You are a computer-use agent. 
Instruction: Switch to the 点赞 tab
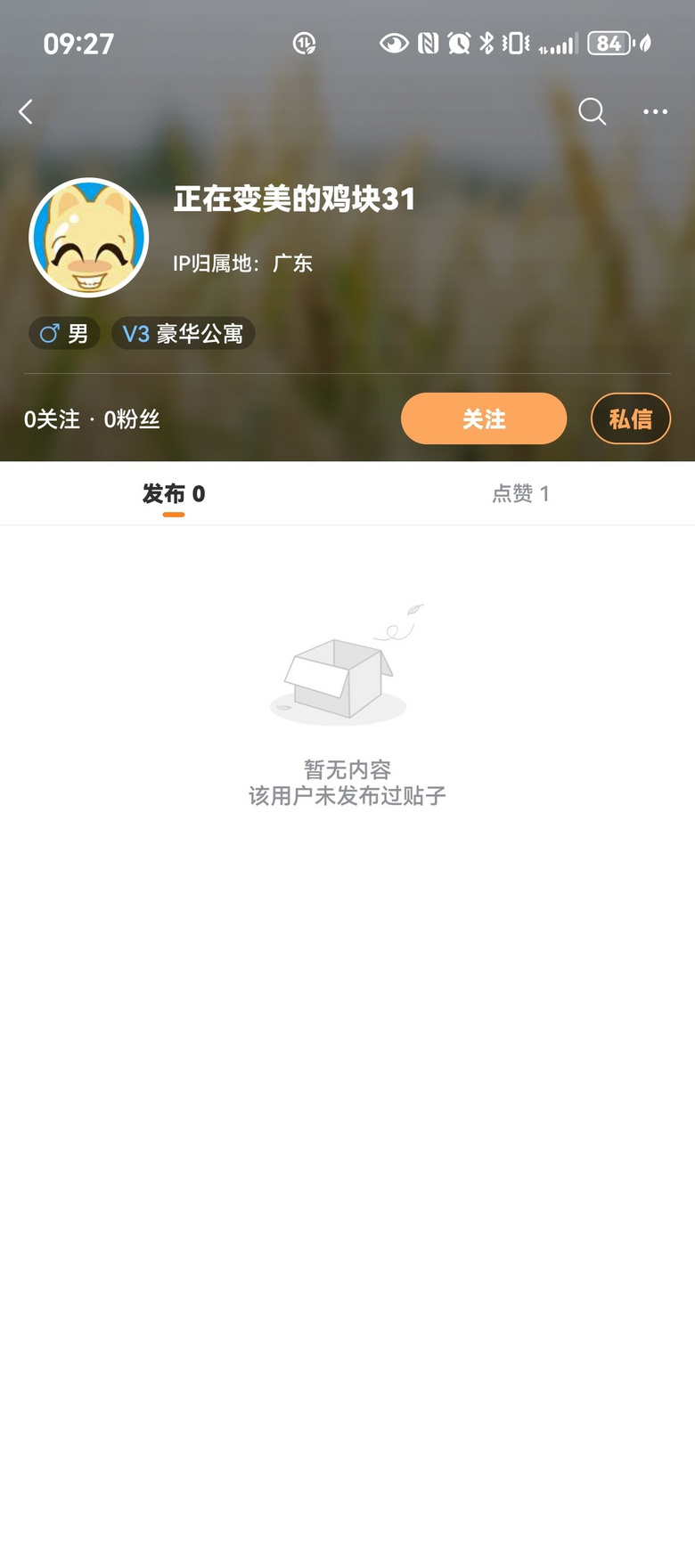[x=521, y=493]
